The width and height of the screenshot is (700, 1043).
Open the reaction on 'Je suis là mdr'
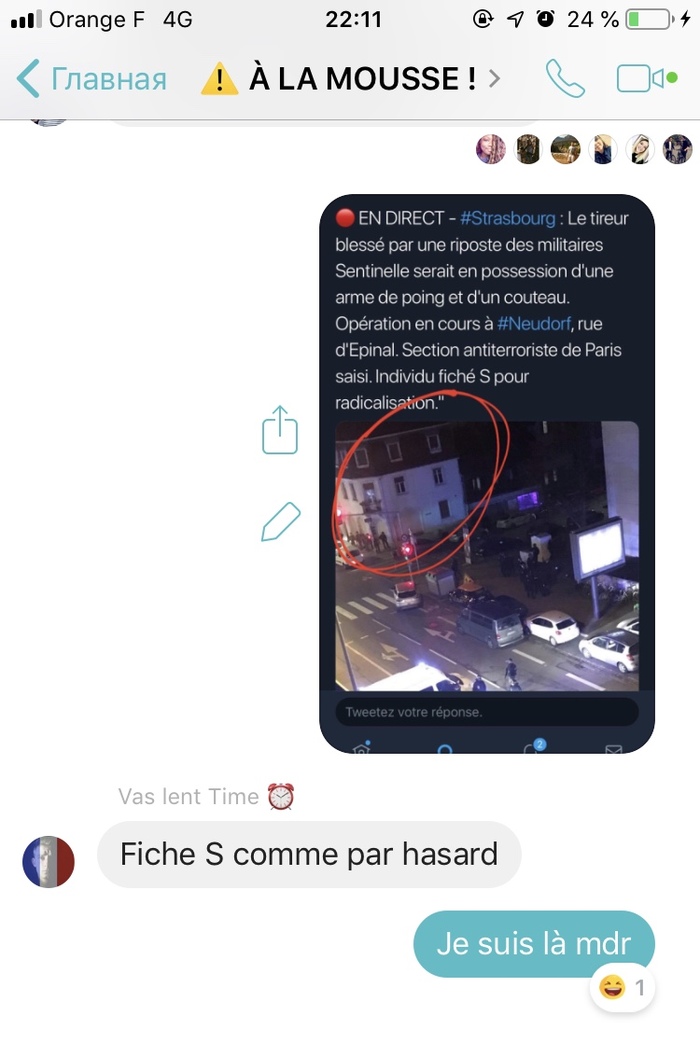click(x=623, y=989)
